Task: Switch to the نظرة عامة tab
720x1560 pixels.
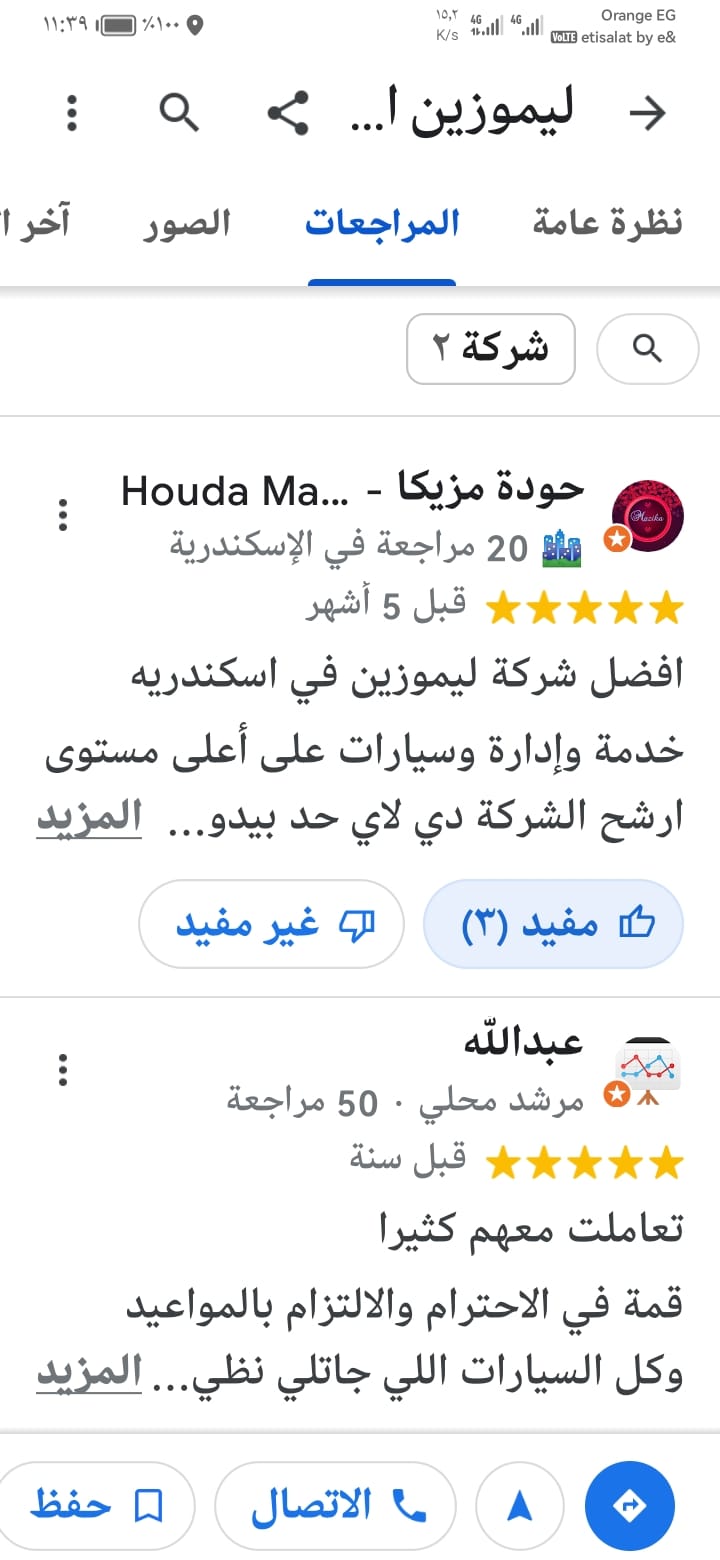Action: (x=607, y=223)
